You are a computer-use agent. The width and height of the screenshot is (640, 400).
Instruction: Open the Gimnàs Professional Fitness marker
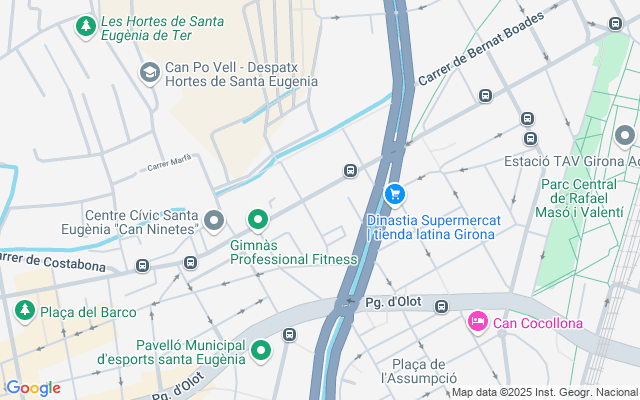(x=258, y=219)
